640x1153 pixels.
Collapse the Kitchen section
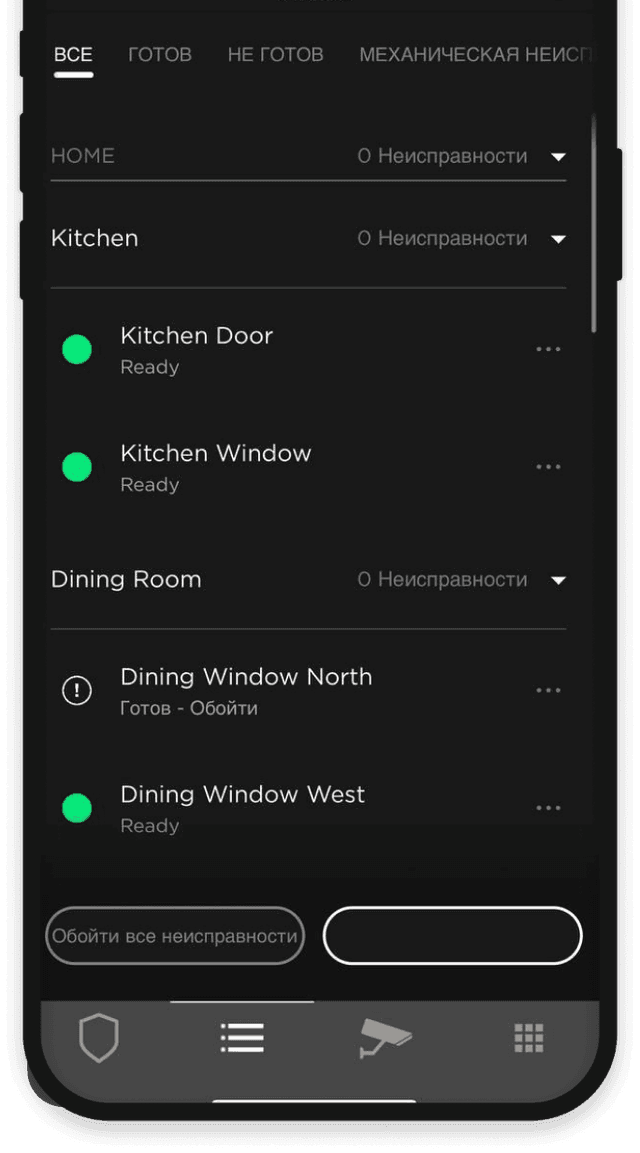point(558,239)
